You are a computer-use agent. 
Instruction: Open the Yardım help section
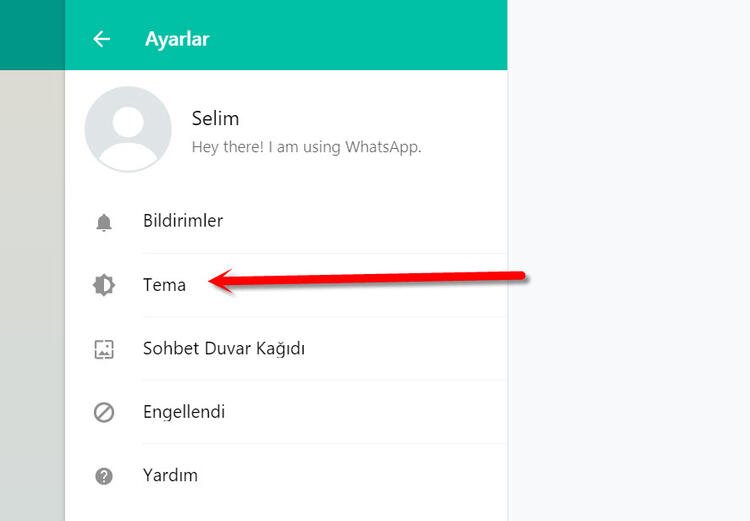170,475
